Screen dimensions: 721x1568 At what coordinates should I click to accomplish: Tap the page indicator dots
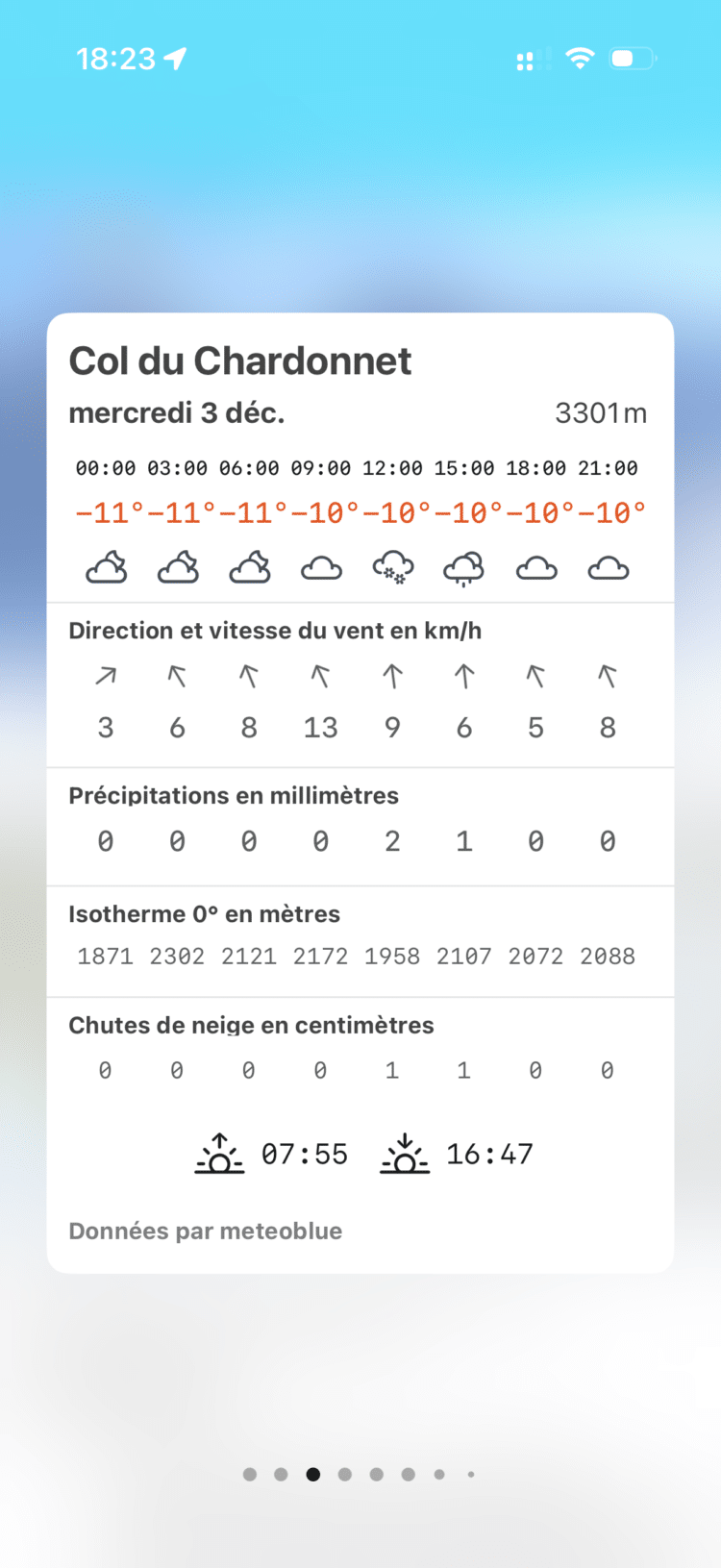(359, 1474)
